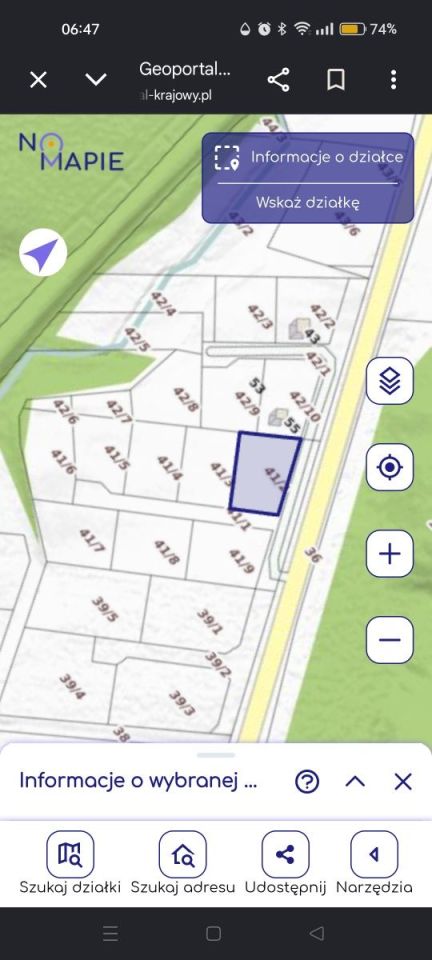Tap the navigation arrow compass button
Viewport: 432px width, 960px height.
pyautogui.click(x=43, y=253)
